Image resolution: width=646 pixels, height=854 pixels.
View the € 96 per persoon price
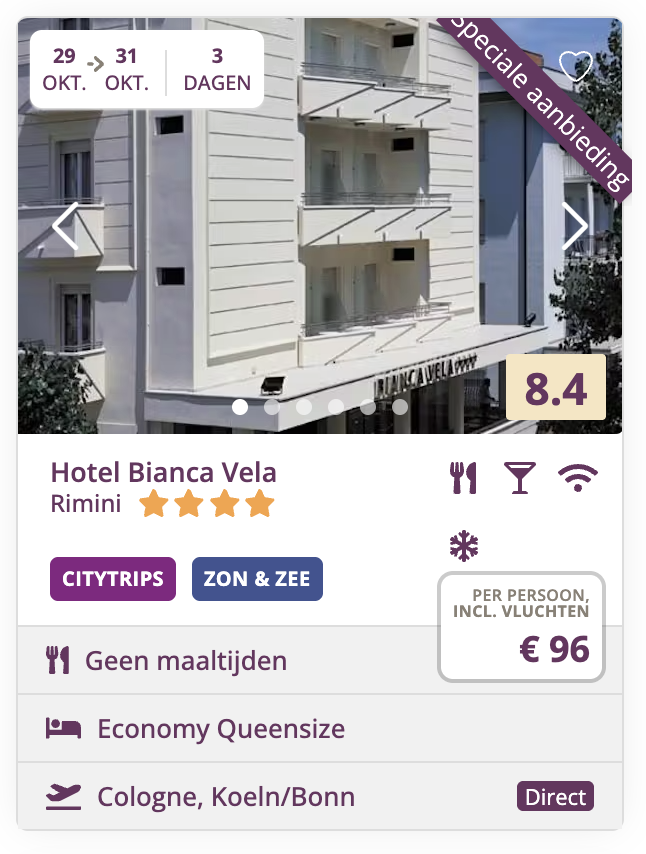[521, 628]
